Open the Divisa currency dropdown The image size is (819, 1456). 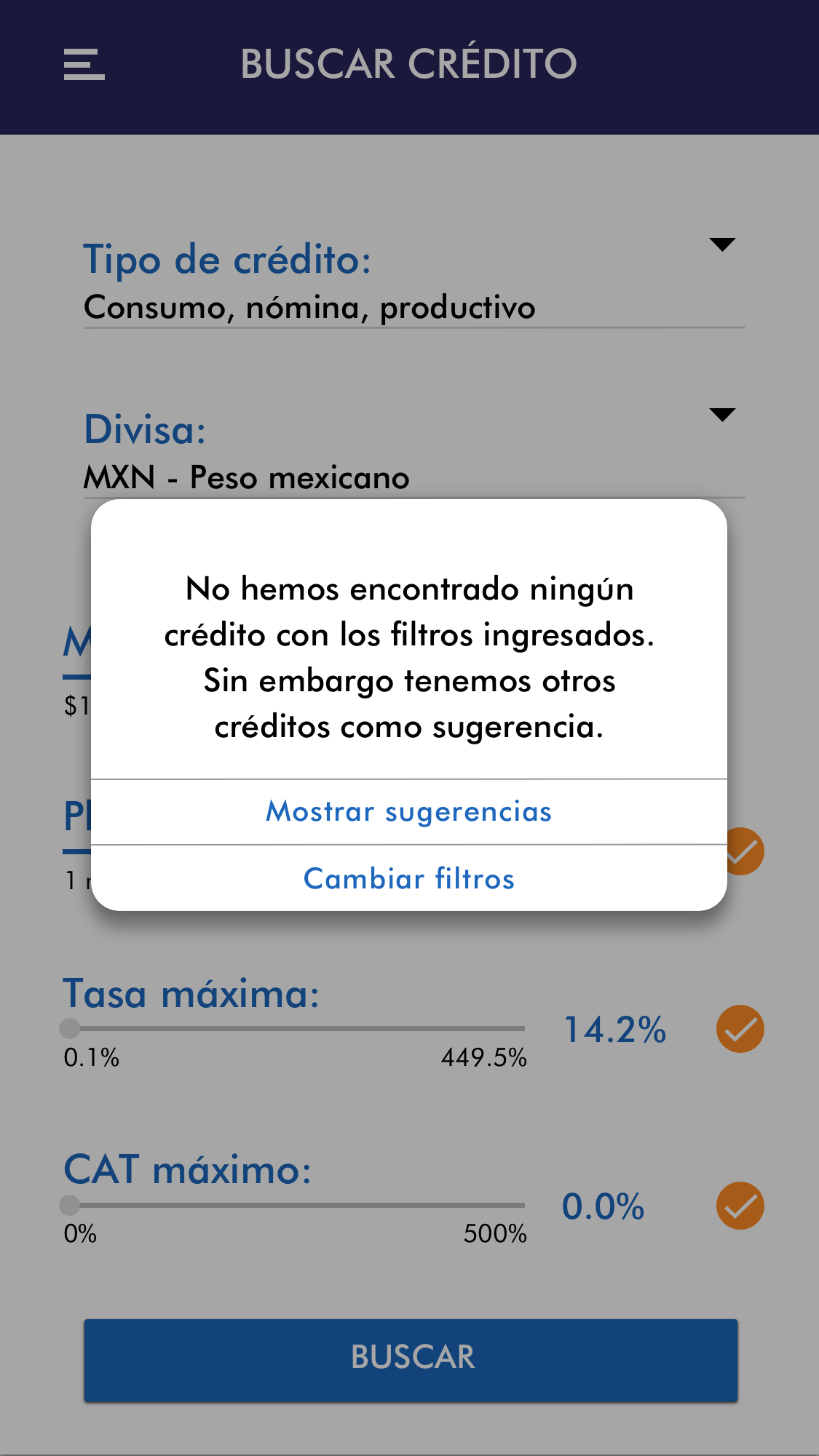721,415
